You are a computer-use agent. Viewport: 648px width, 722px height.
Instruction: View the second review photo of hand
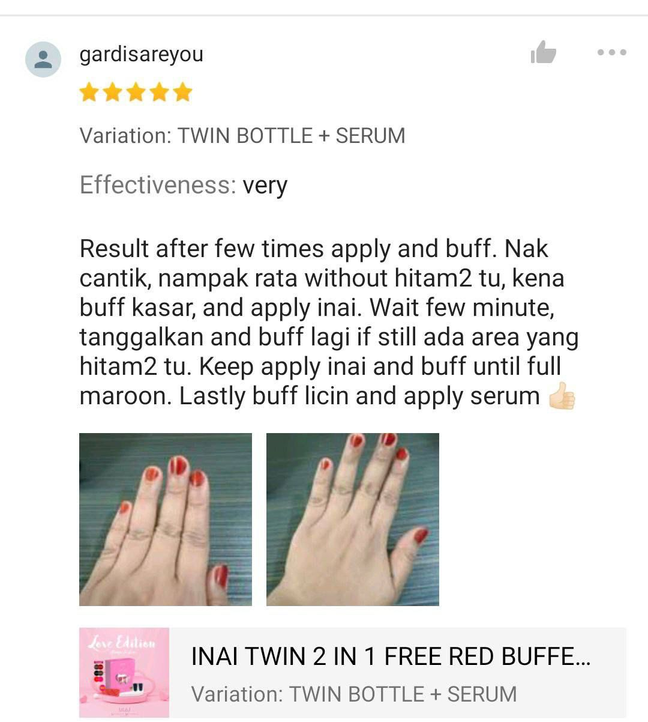pyautogui.click(x=352, y=518)
